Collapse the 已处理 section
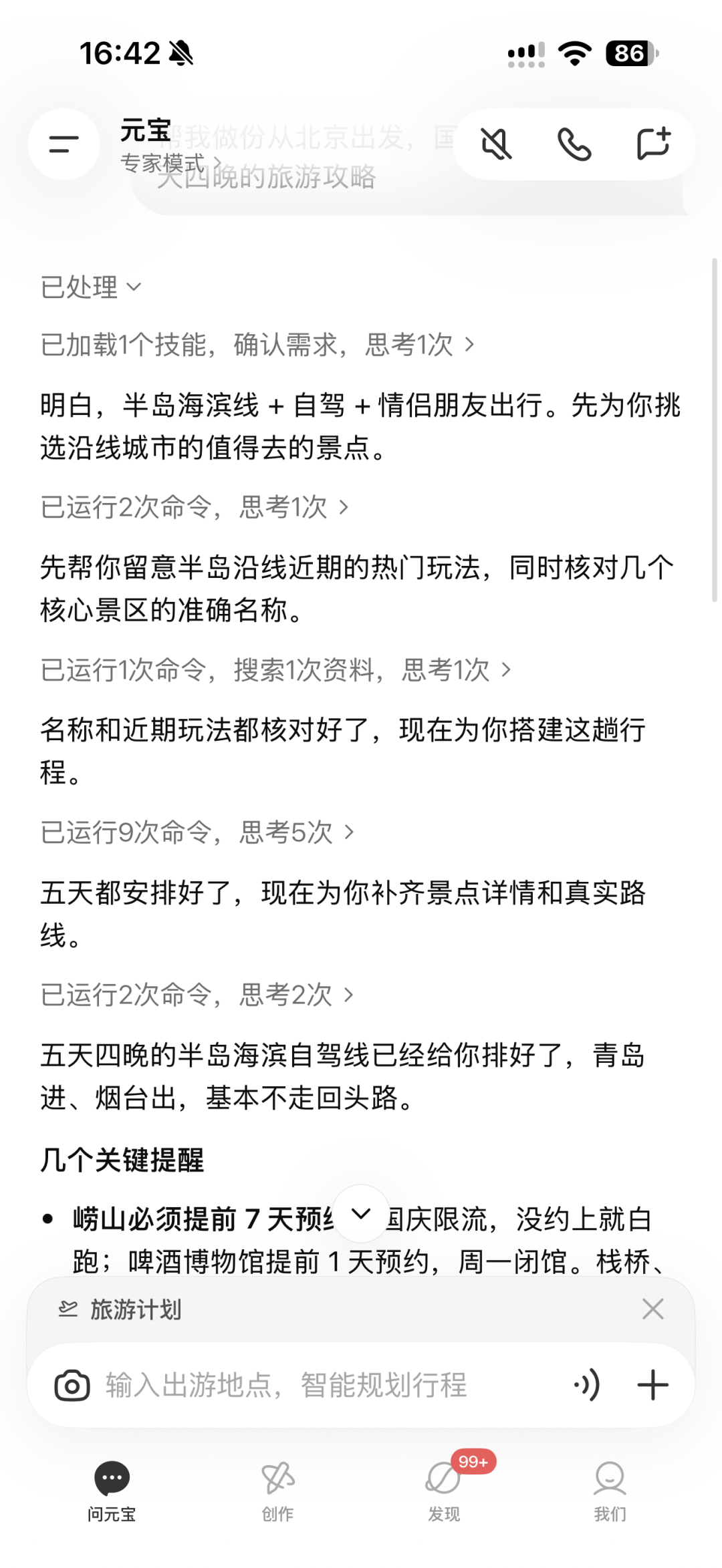This screenshot has height=1568, width=722. pyautogui.click(x=91, y=287)
